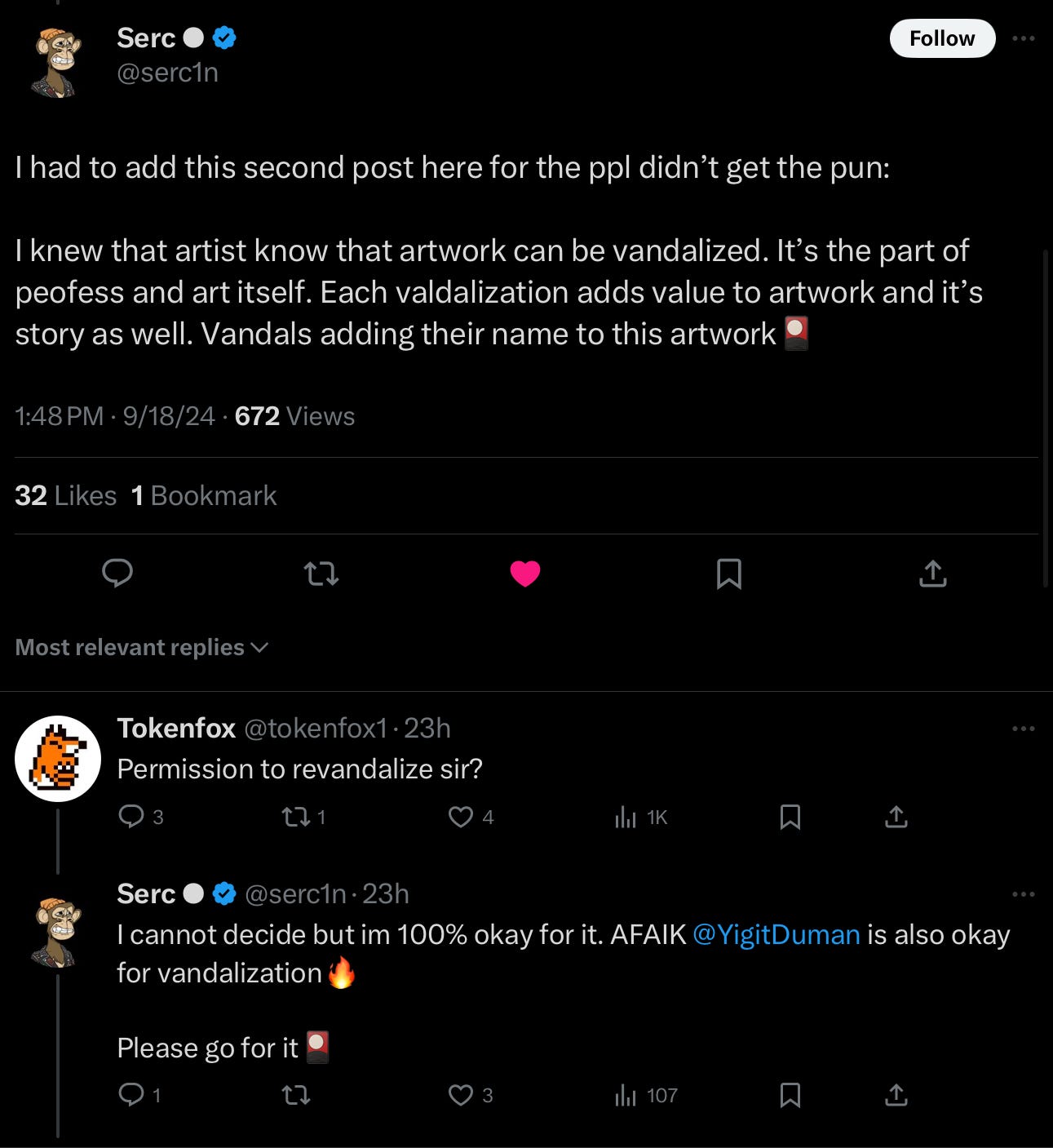Open Tokenfox's profile picture
Screen dimensions: 1053x1148
point(58,759)
